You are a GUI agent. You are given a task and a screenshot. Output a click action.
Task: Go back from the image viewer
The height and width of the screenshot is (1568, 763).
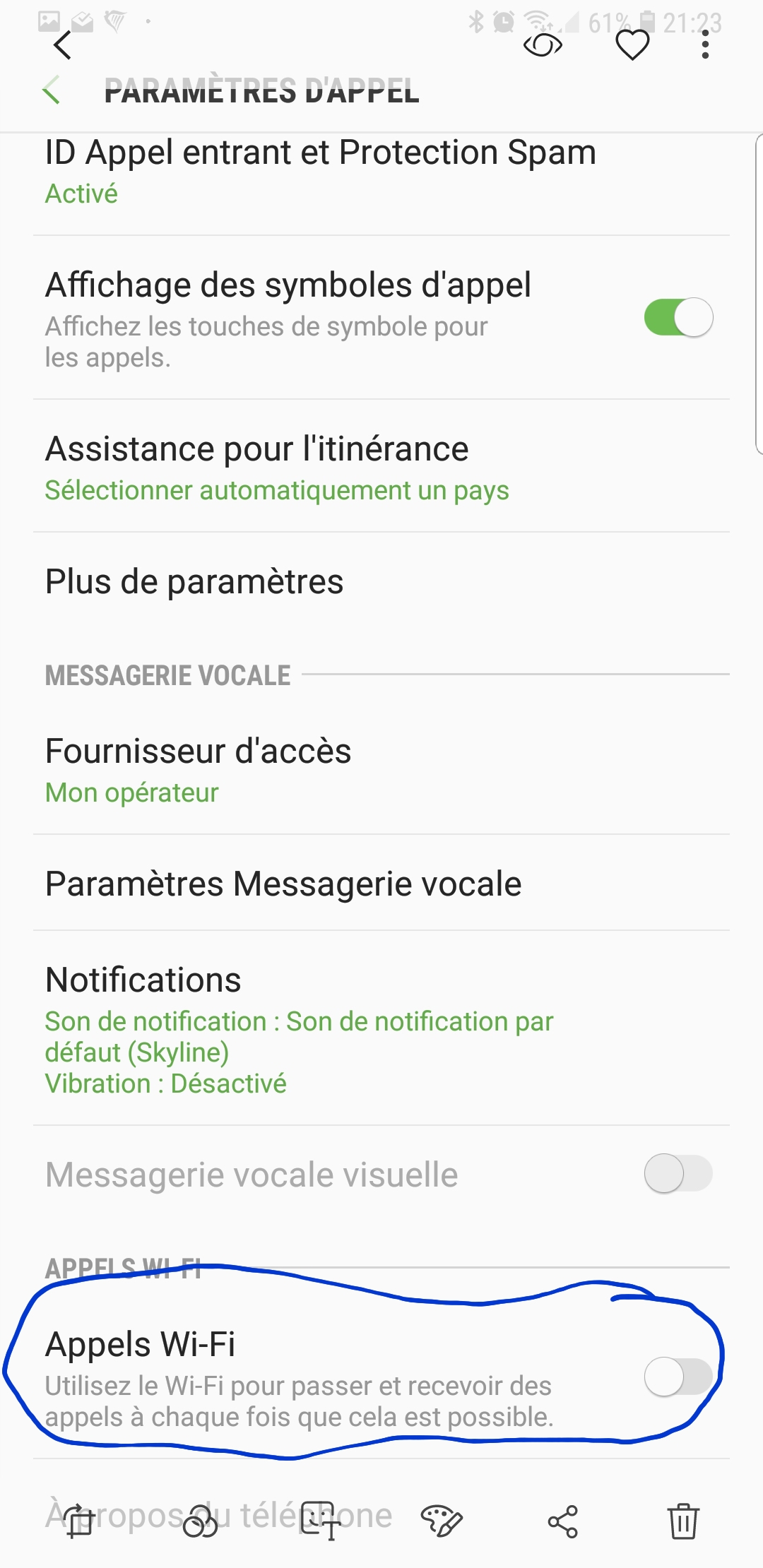coord(63,45)
